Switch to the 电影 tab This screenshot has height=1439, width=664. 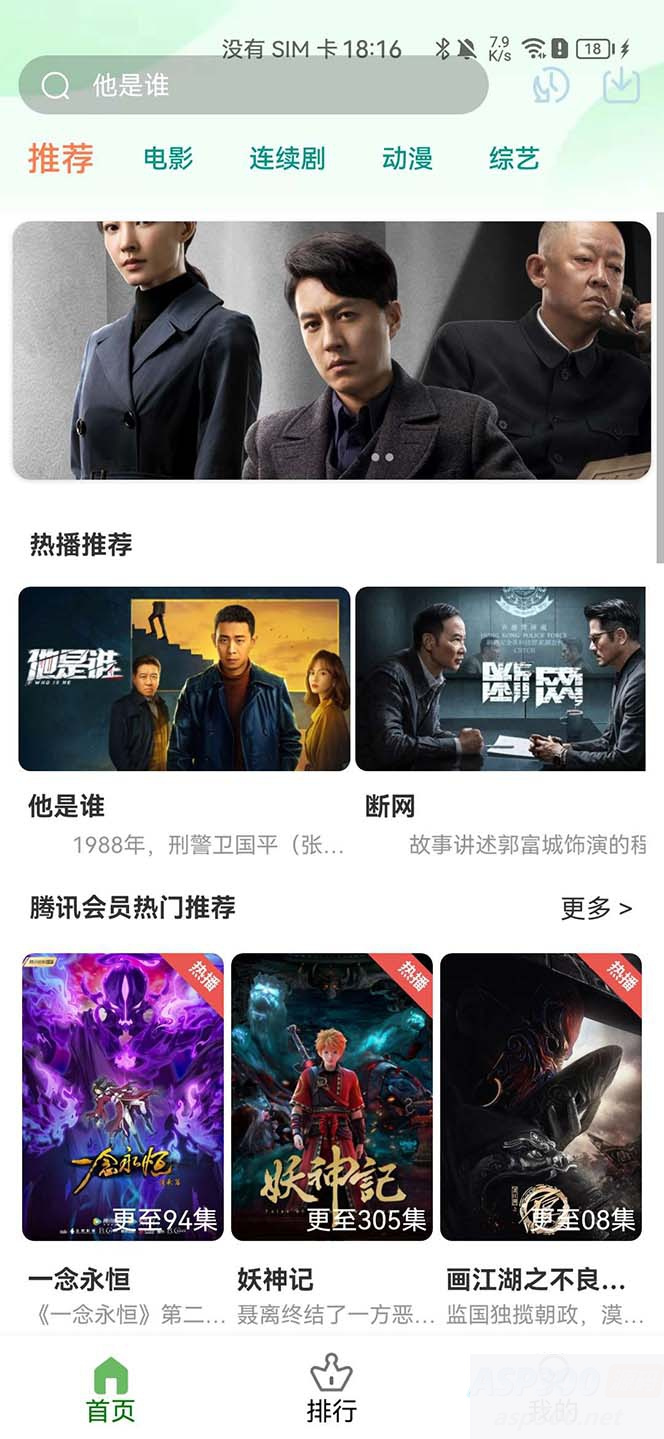point(168,158)
